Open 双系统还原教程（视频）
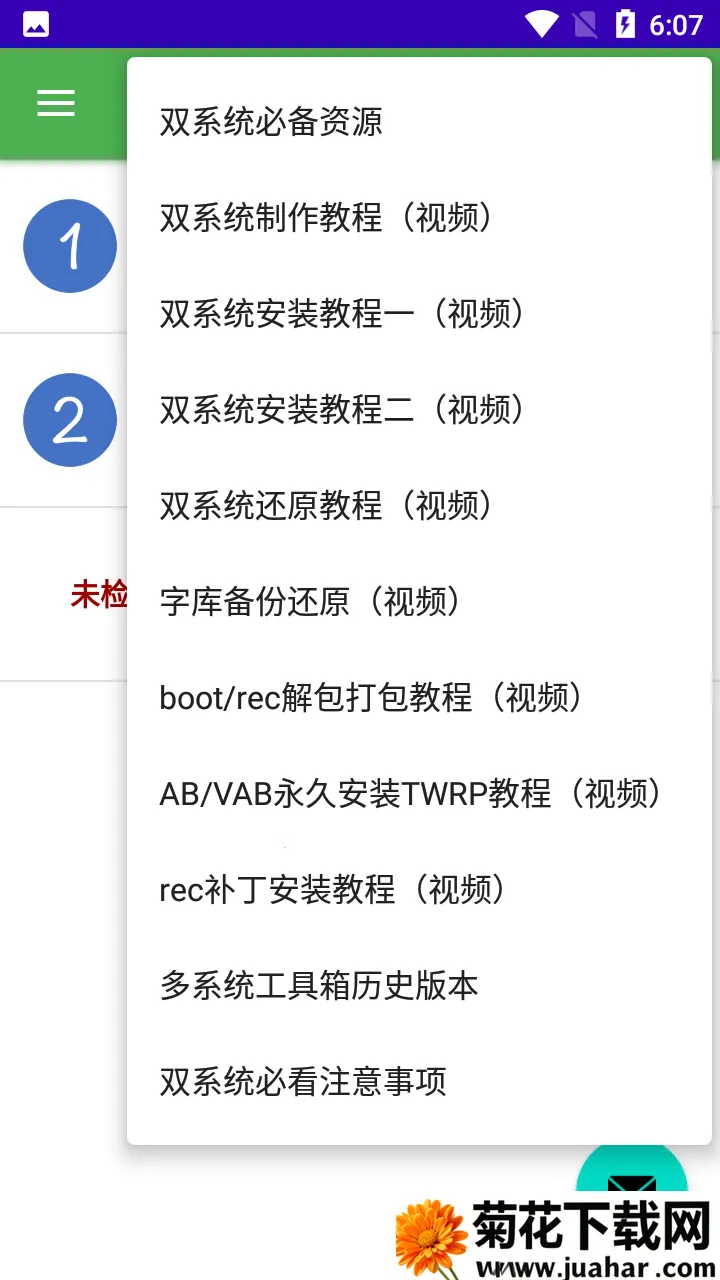This screenshot has height=1280, width=720. [x=327, y=506]
